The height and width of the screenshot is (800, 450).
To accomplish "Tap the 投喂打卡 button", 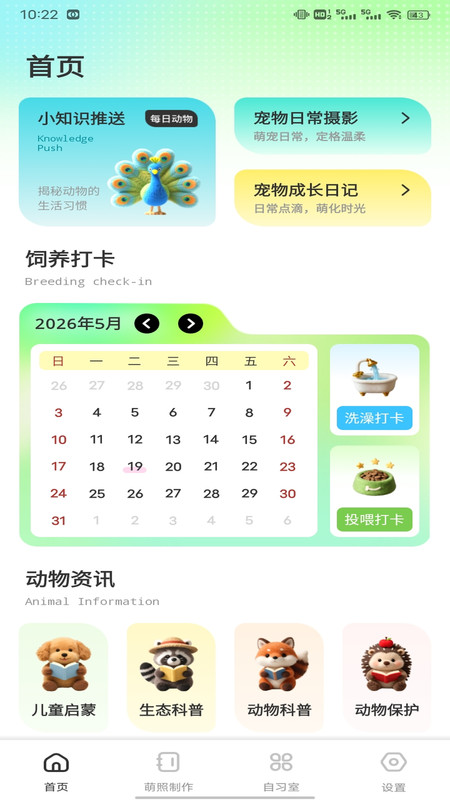I will [374, 519].
